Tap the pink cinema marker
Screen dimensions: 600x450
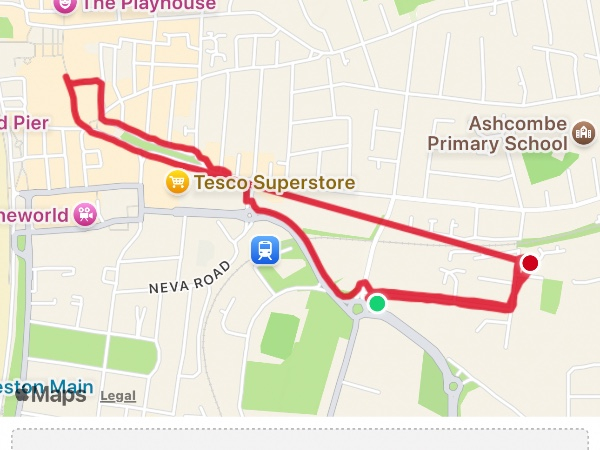tap(86, 215)
